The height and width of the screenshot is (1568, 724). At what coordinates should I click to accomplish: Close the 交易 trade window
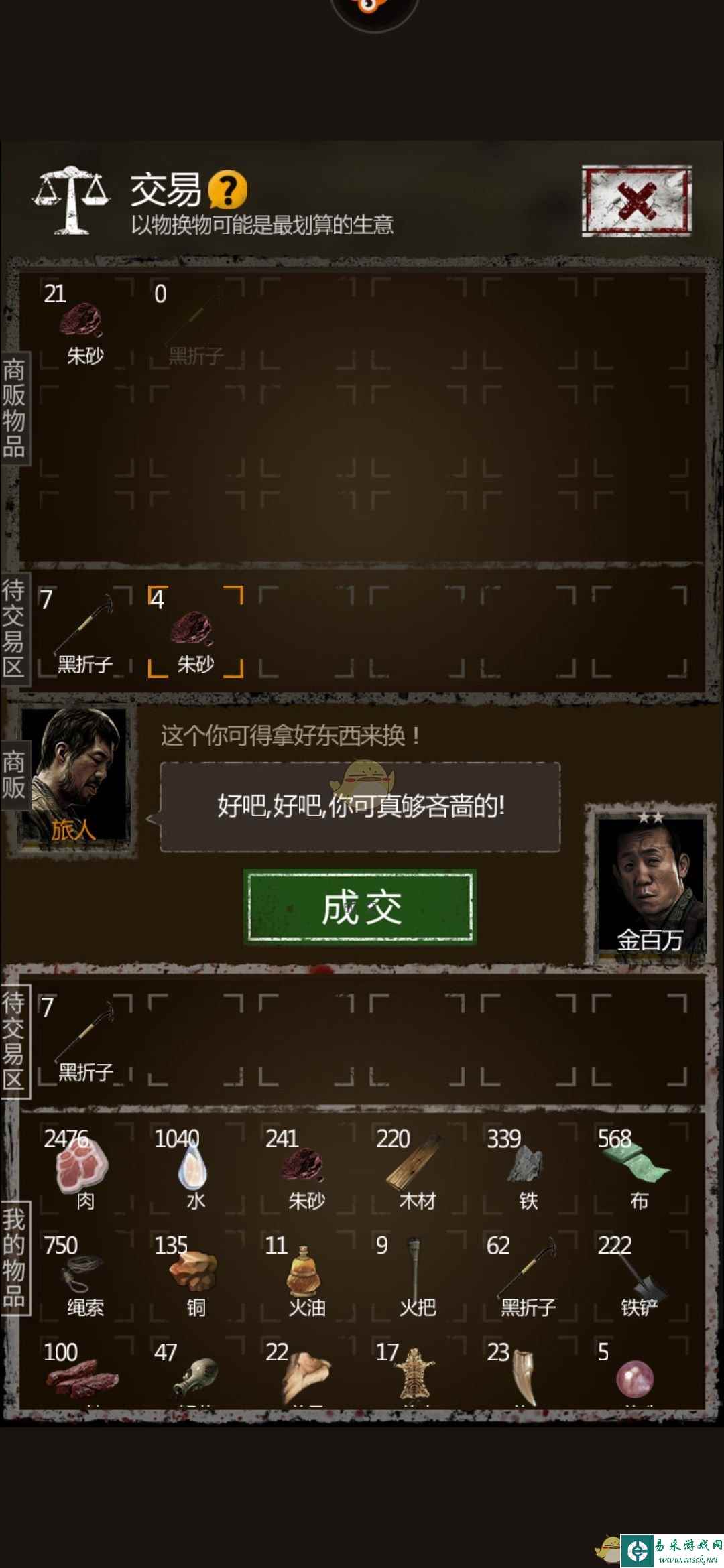click(x=636, y=200)
